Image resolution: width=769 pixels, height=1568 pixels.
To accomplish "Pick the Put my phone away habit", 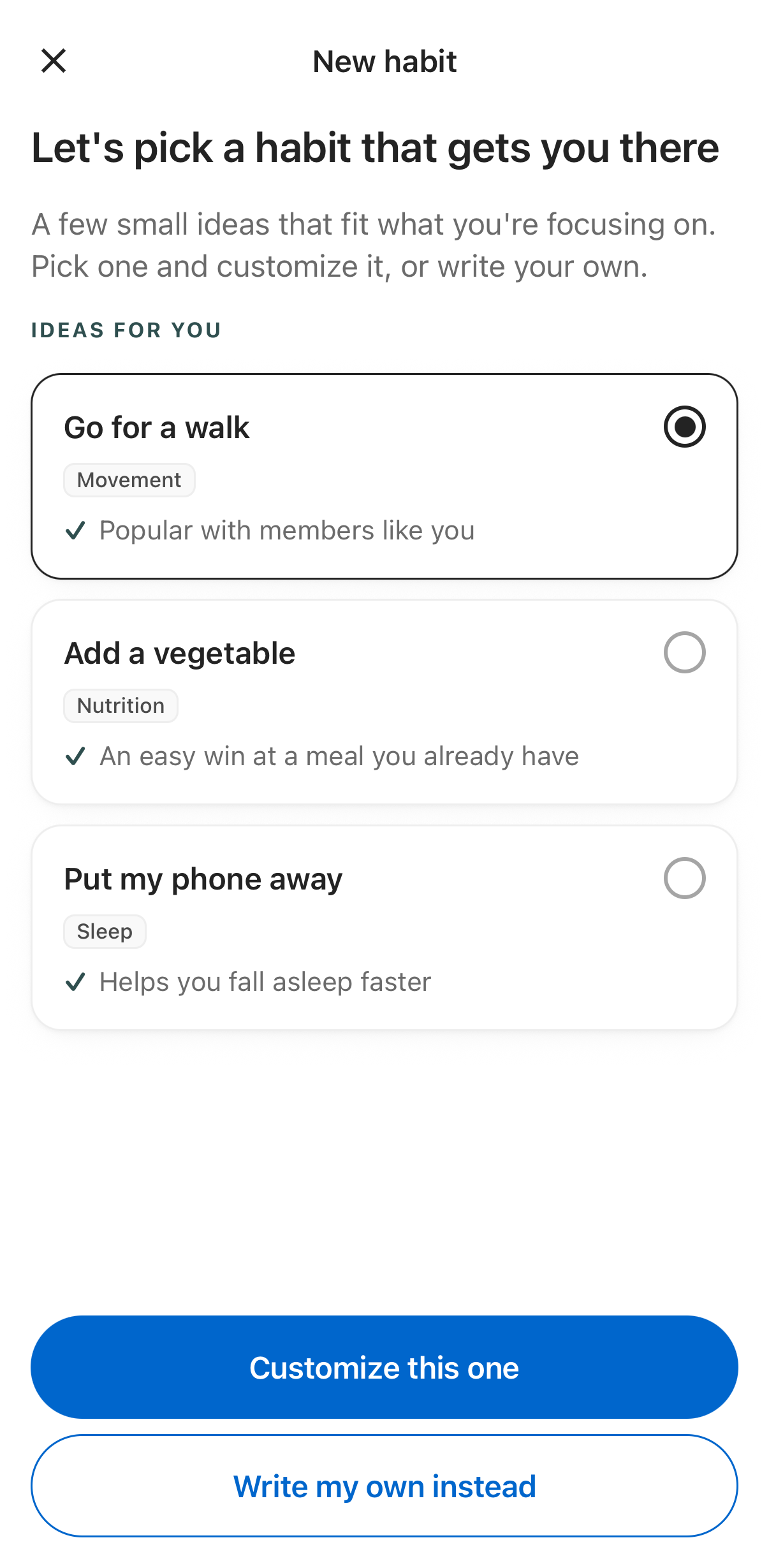I will pos(384,928).
